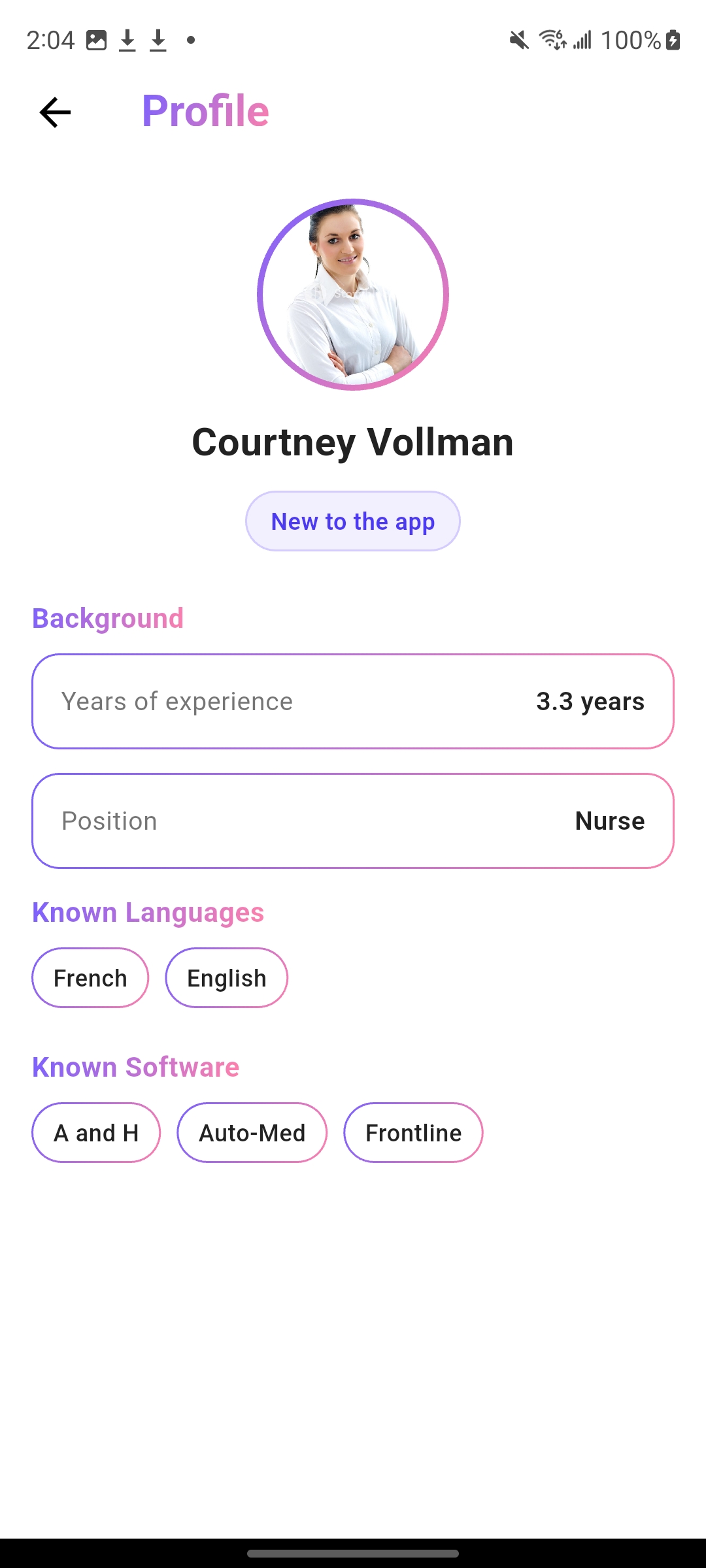Screen dimensions: 706x1568
Task: Toggle the Frontline software chip
Action: tap(413, 1132)
